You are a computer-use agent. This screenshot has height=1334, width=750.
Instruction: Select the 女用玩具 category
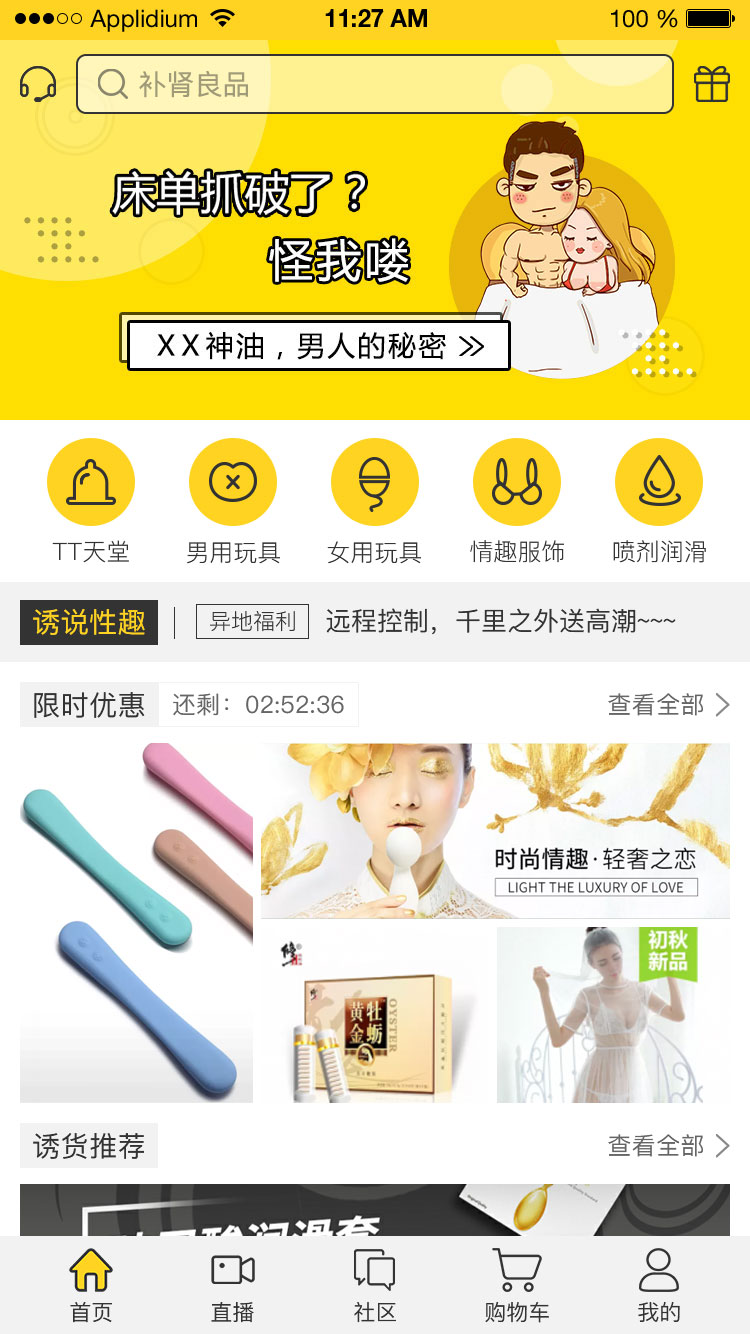coord(375,502)
